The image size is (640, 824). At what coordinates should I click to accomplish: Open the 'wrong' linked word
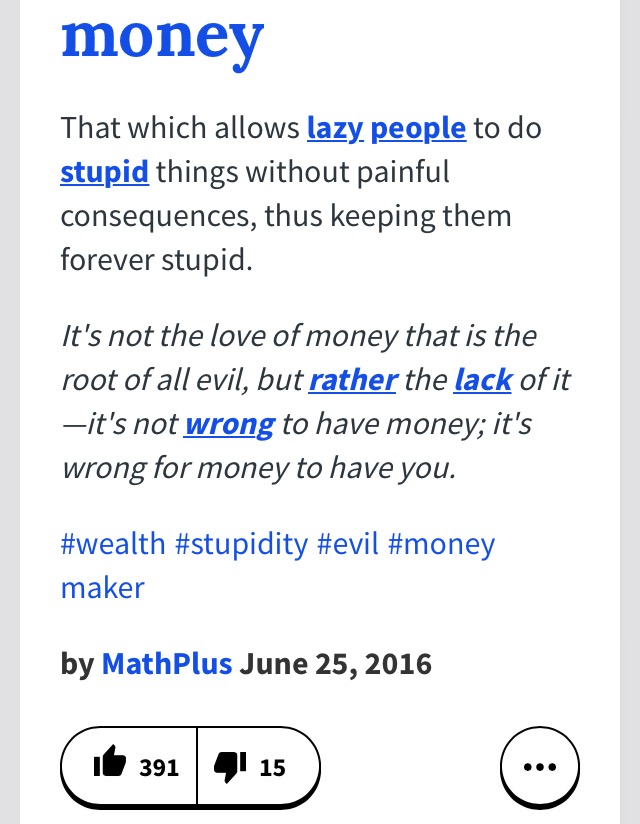click(229, 424)
